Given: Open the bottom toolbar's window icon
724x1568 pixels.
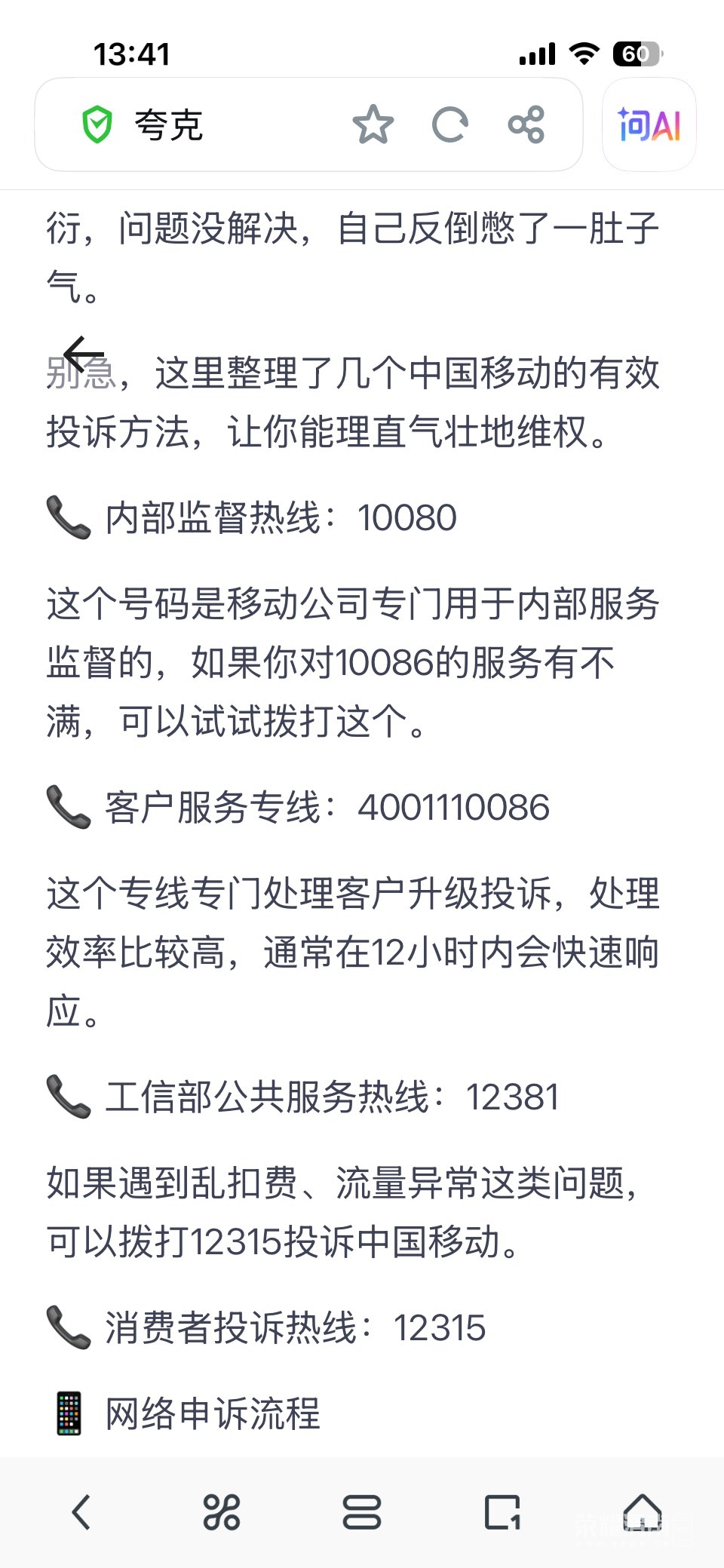Looking at the screenshot, I should 502,1511.
